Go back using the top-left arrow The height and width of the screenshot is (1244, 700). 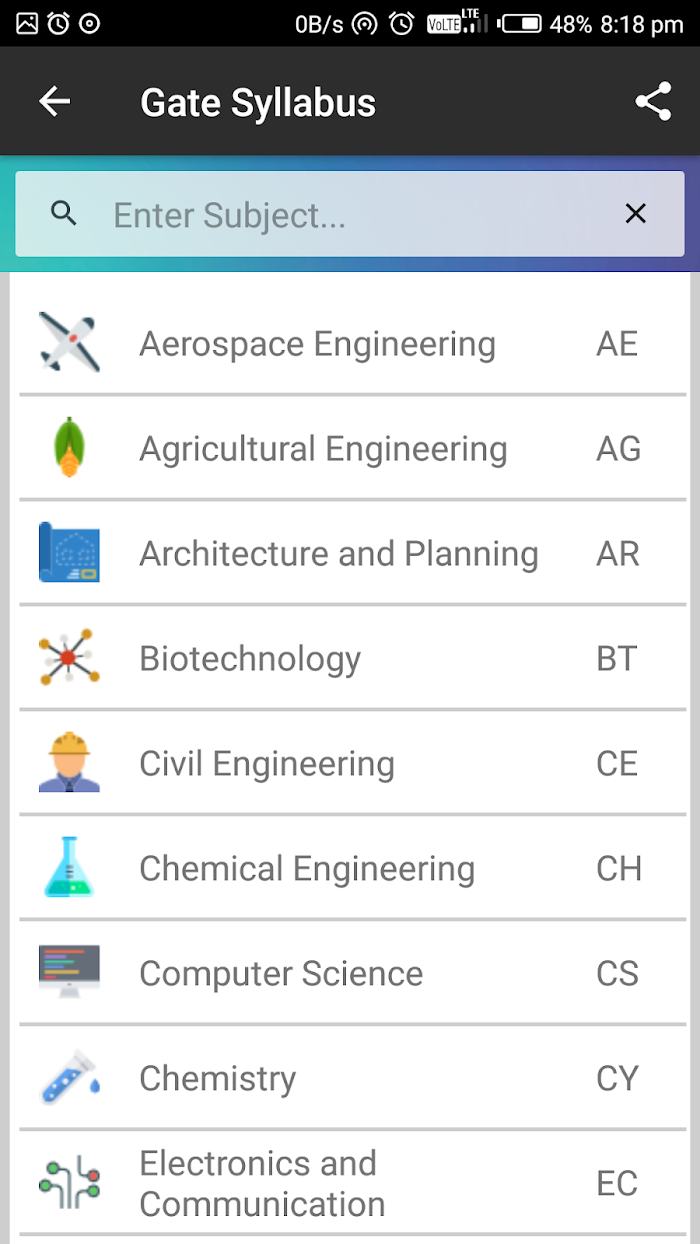tap(55, 102)
